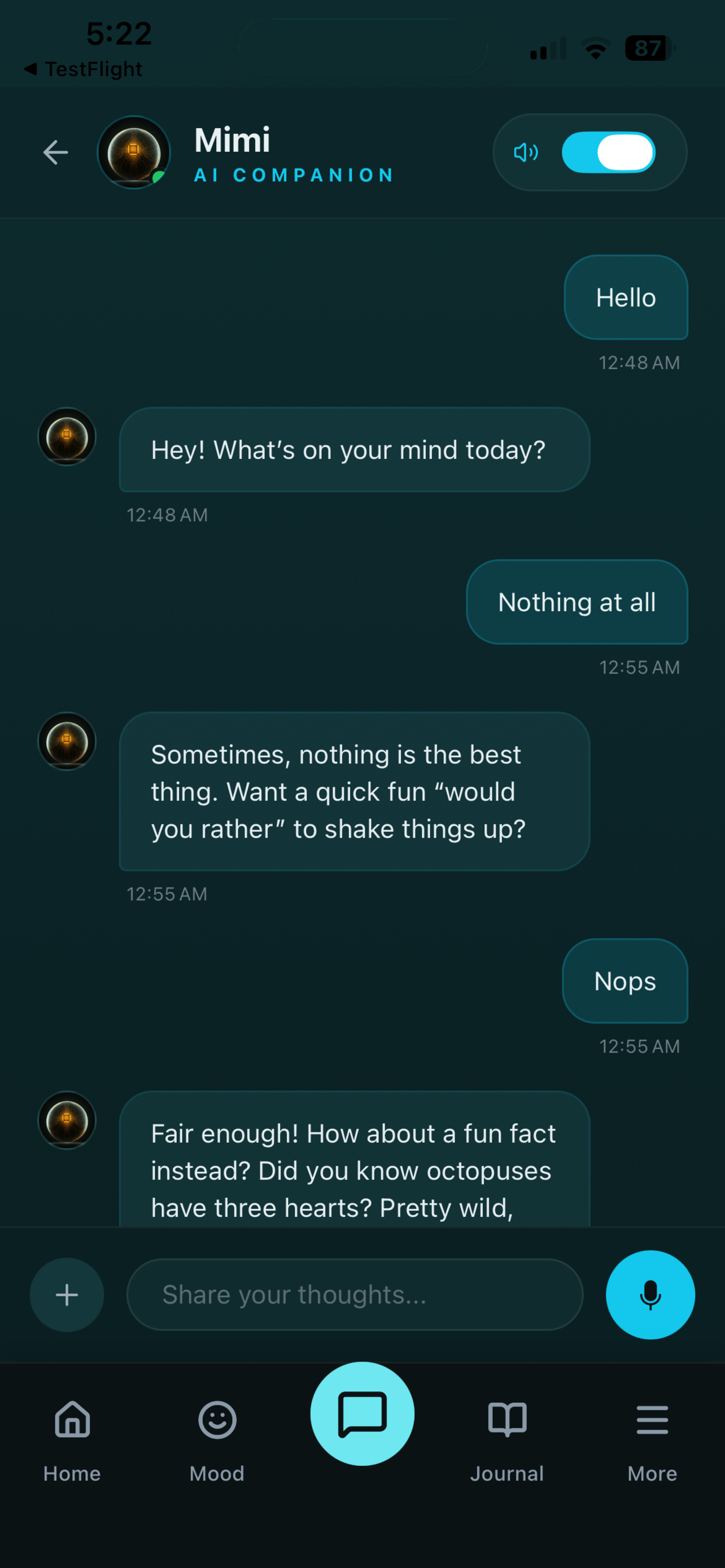Tap the 'Nops' message bubble
Screen dimensions: 725x1568
coord(624,980)
